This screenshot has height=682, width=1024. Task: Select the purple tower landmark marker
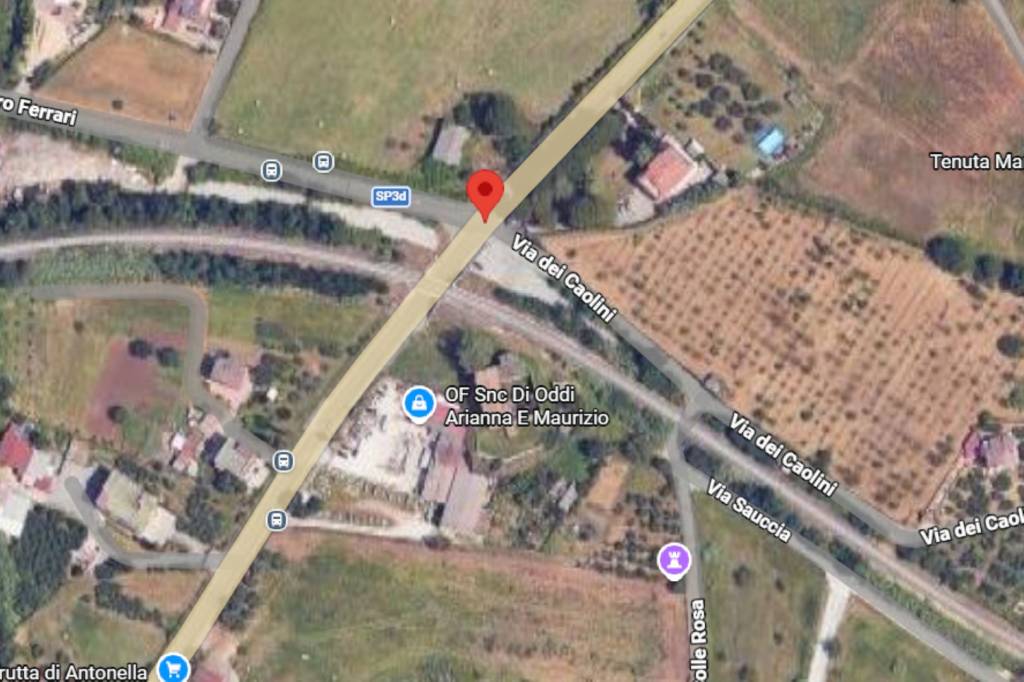(677, 560)
